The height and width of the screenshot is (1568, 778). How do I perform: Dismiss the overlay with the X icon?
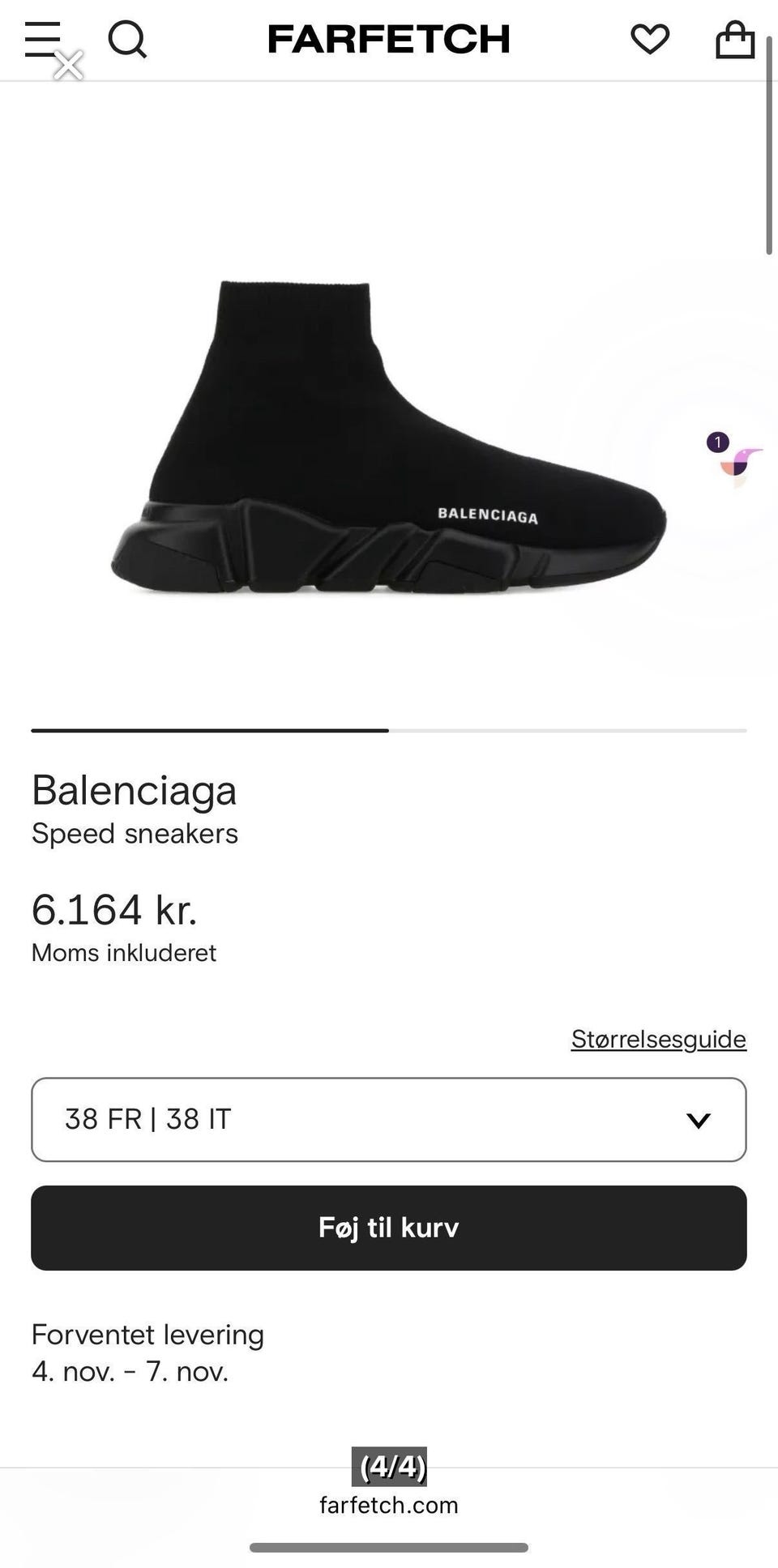[68, 65]
